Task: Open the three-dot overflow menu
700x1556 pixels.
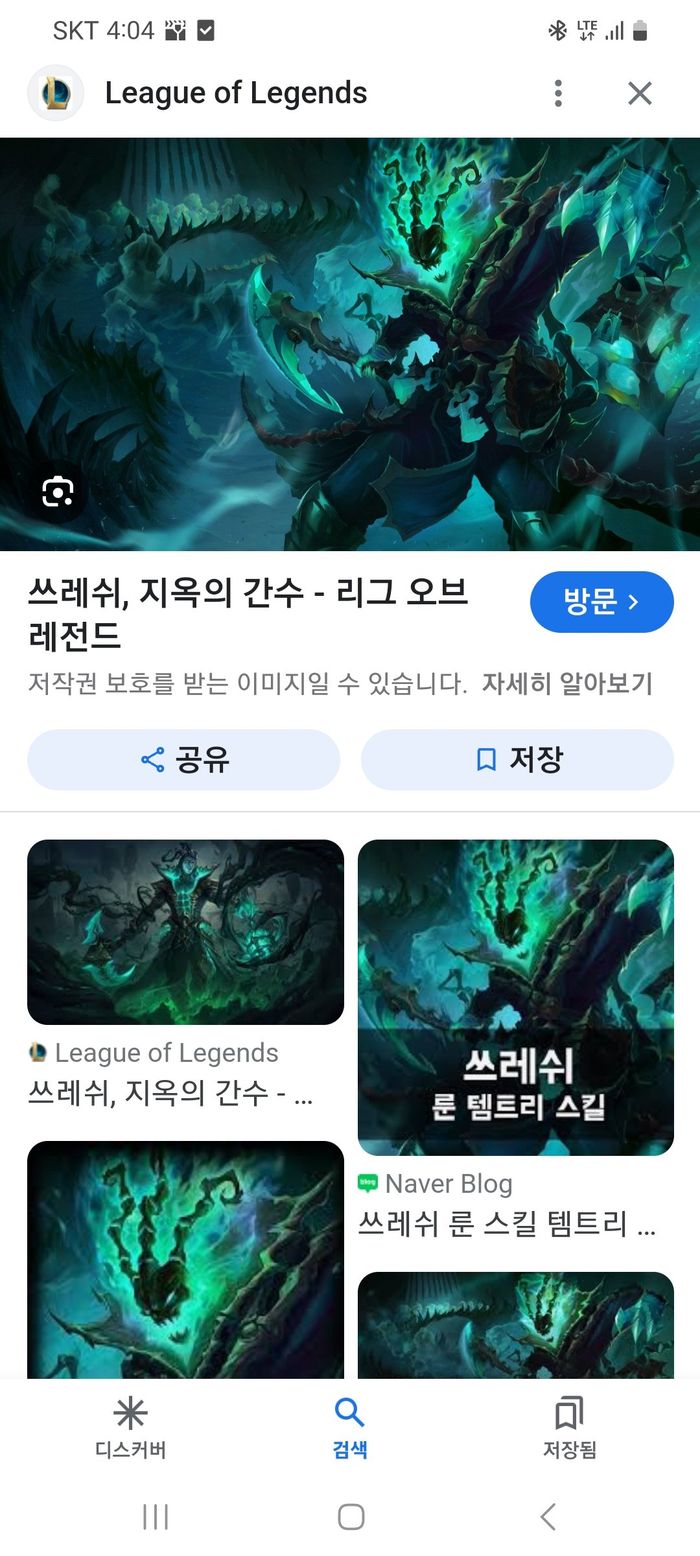Action: pyautogui.click(x=558, y=93)
